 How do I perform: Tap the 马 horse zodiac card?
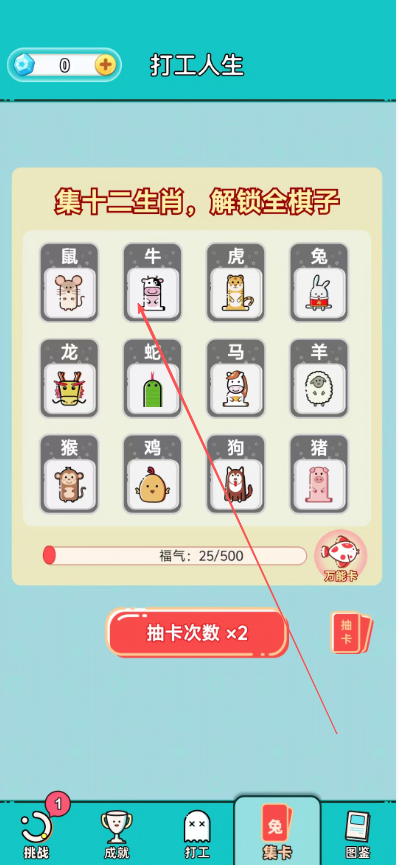[x=236, y=378]
